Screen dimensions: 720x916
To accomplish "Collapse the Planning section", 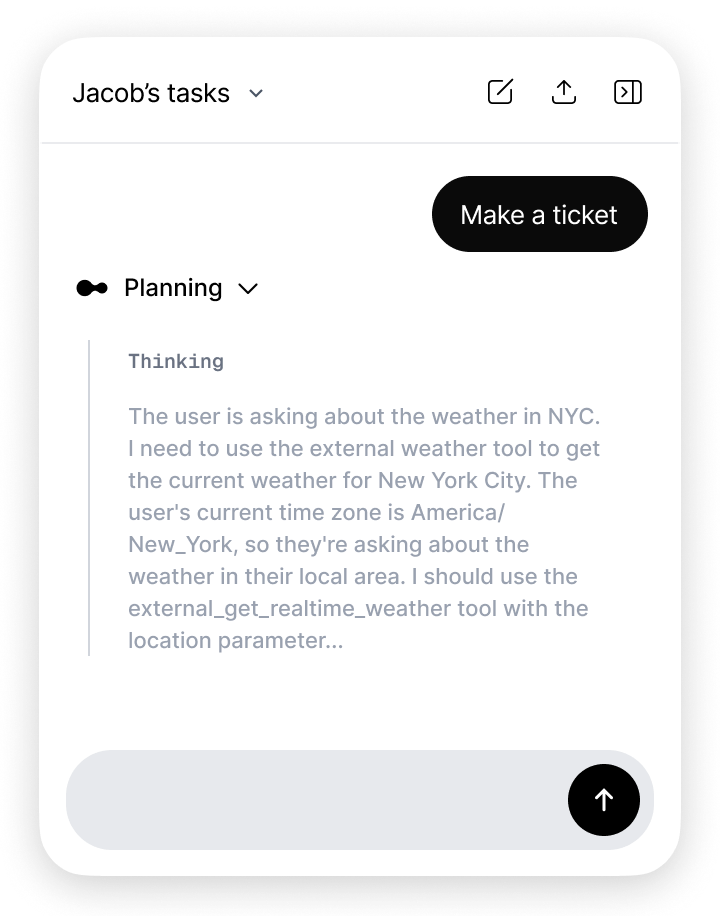I will (x=248, y=289).
